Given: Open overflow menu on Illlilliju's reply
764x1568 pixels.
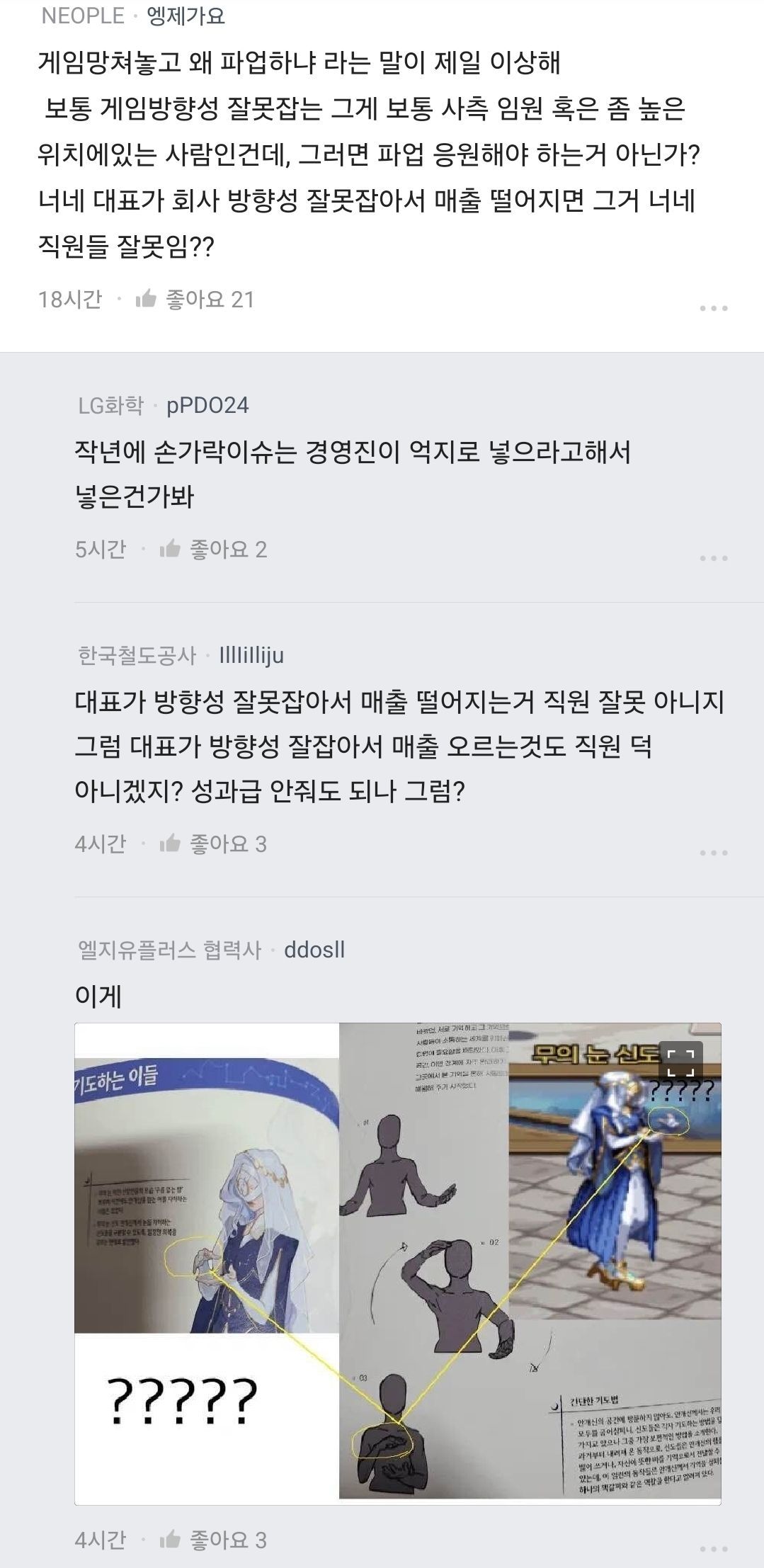Looking at the screenshot, I should tap(713, 853).
